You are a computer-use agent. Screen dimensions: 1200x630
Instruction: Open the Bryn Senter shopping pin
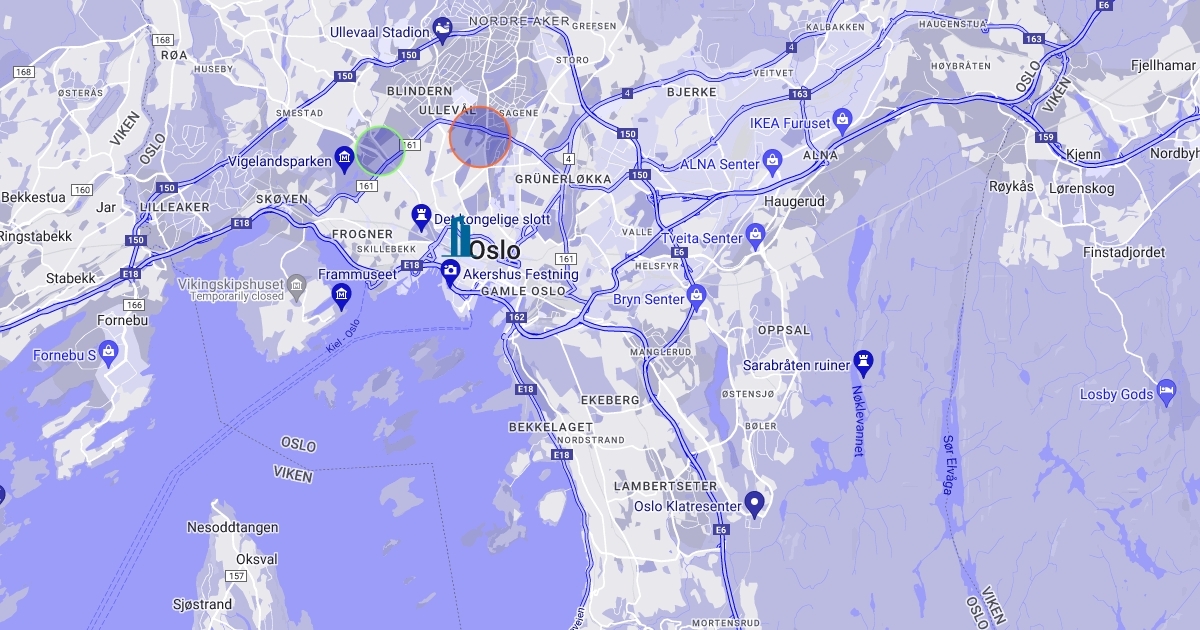(696, 296)
